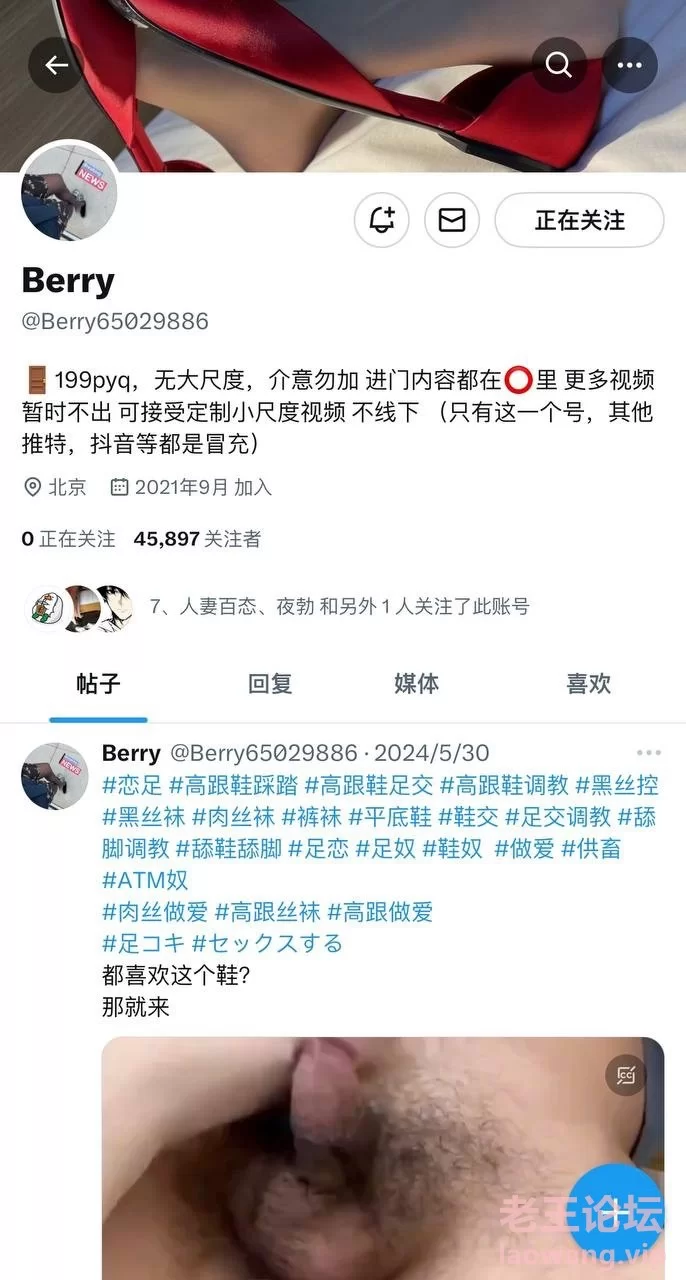Screen dimensions: 686x1280
Task: Switch to the 媒体 tab
Action: coord(416,684)
